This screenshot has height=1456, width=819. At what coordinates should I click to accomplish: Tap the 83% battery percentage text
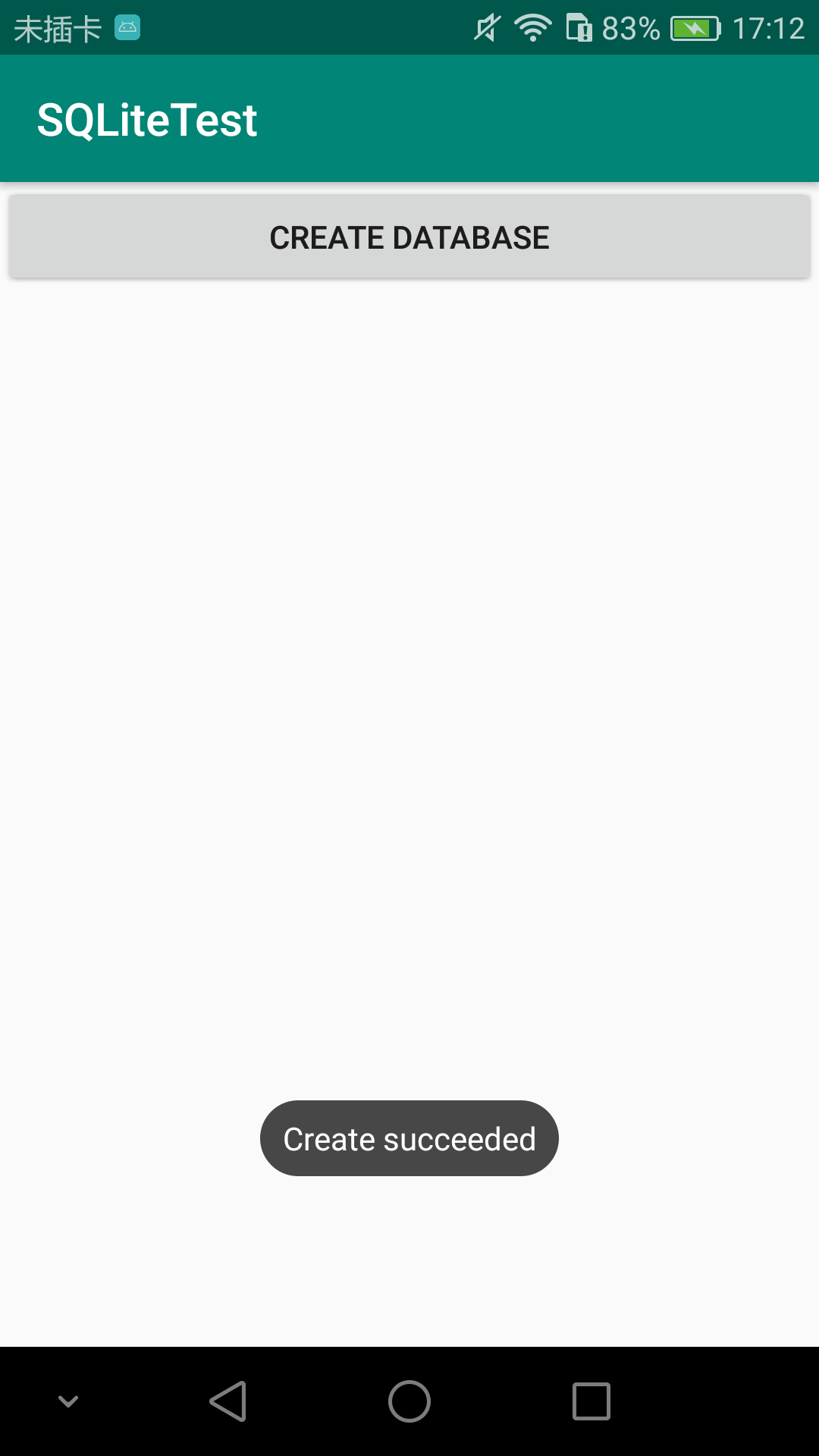tap(629, 28)
